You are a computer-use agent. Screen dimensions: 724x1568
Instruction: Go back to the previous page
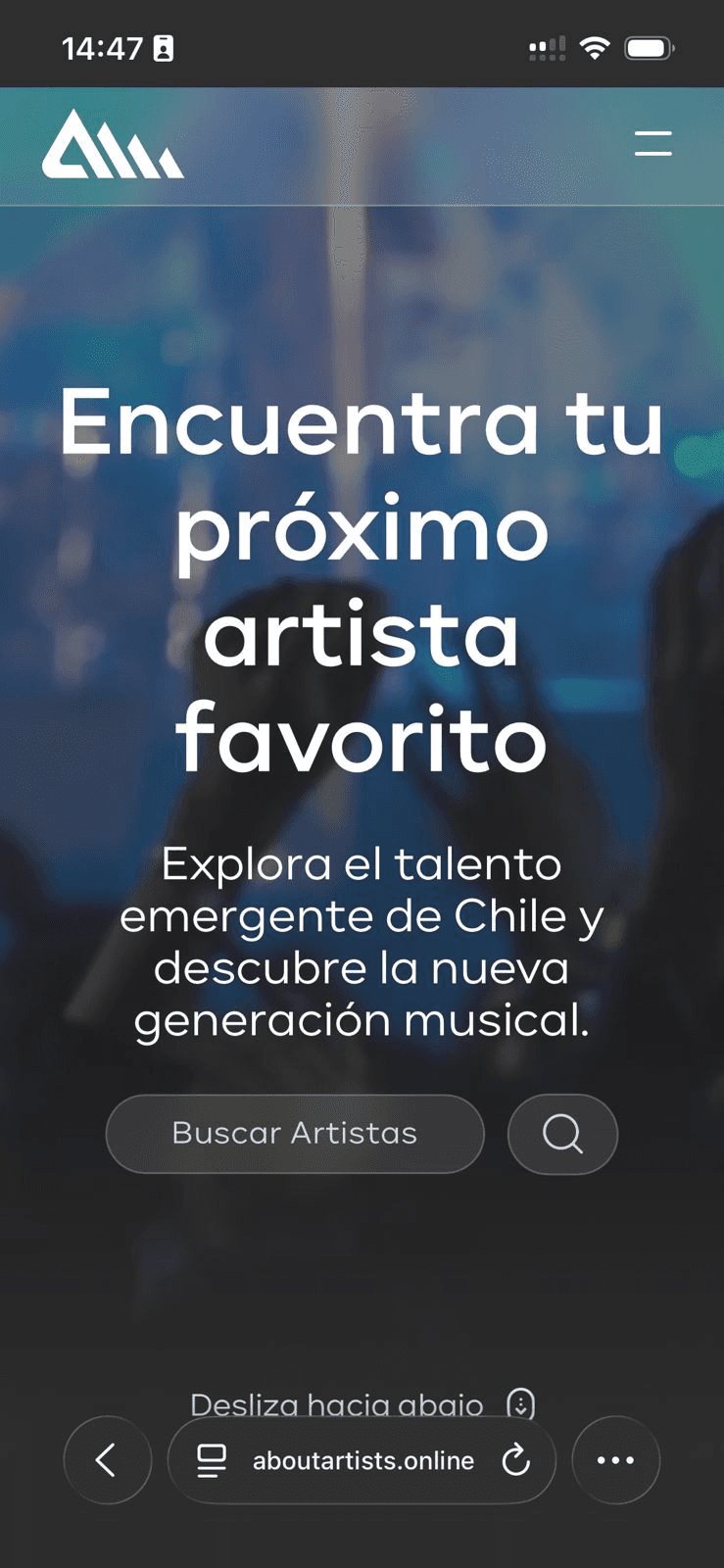pyautogui.click(x=107, y=1460)
